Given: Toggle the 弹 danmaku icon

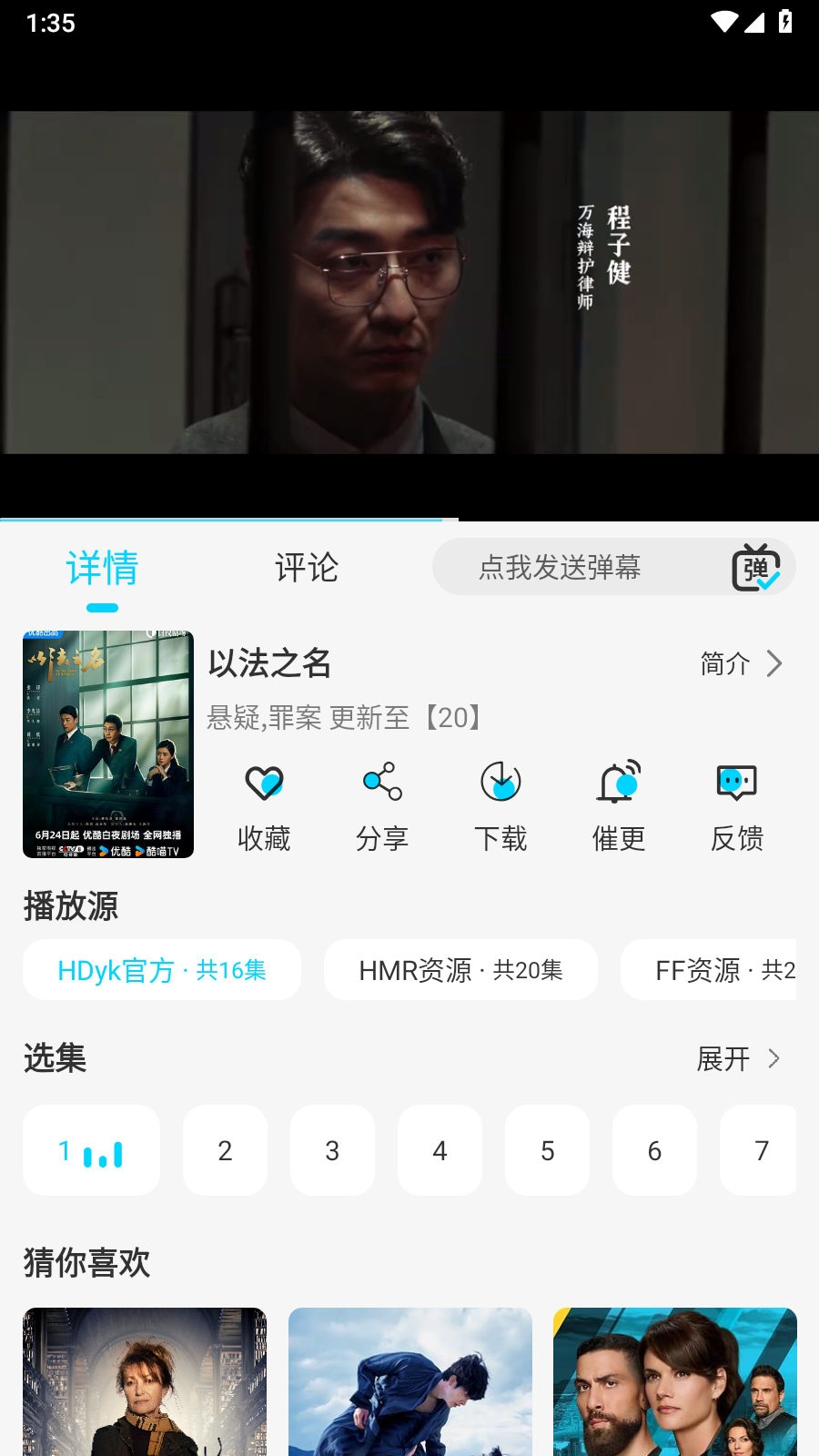Looking at the screenshot, I should (756, 568).
